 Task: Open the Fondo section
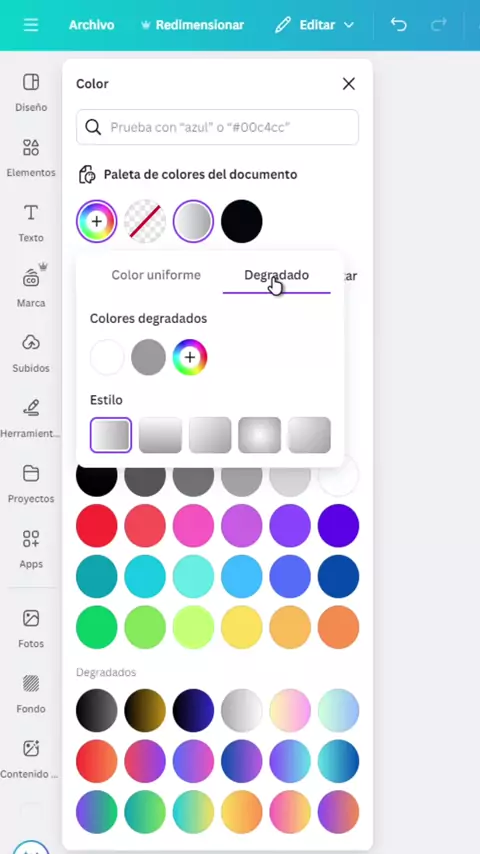click(x=31, y=693)
